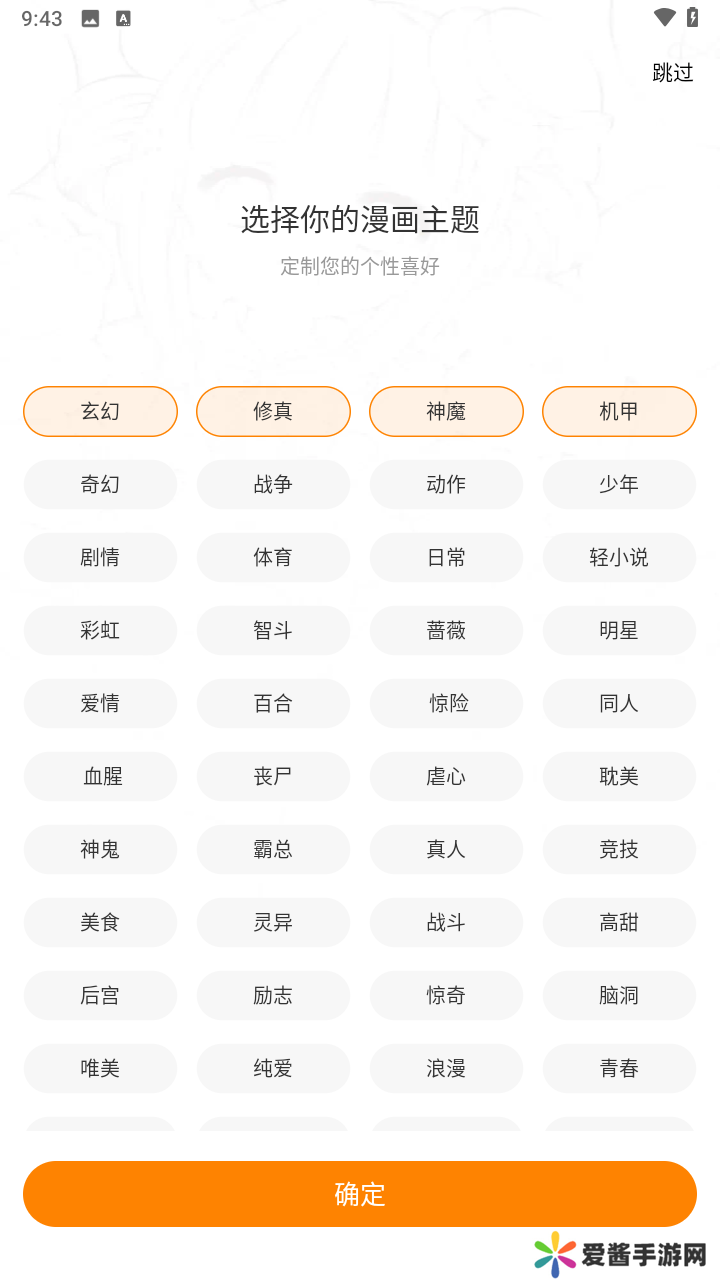Select the 轻小说 theme tag
The height and width of the screenshot is (1280, 720).
point(619,557)
